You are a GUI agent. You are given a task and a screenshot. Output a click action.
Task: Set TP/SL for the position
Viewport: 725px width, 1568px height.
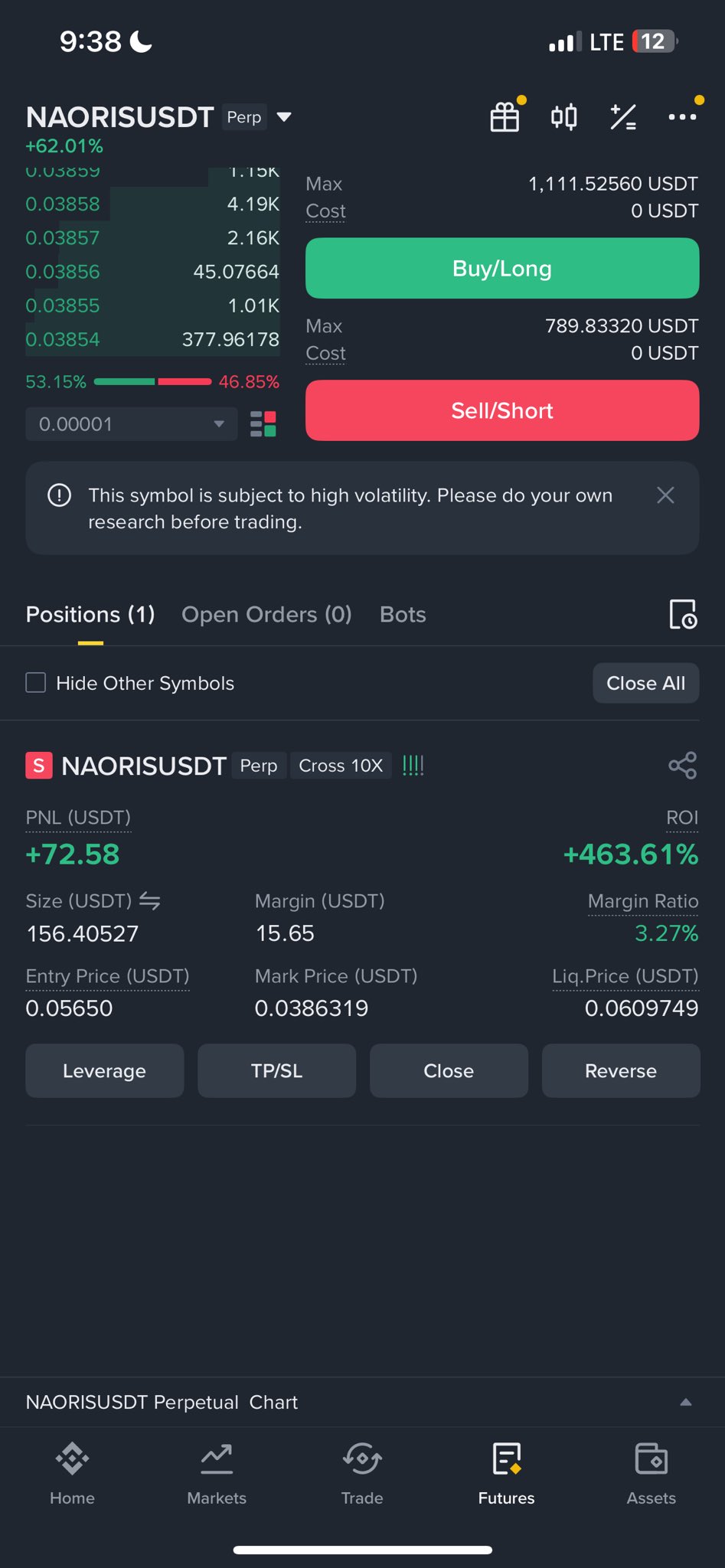pos(277,1071)
